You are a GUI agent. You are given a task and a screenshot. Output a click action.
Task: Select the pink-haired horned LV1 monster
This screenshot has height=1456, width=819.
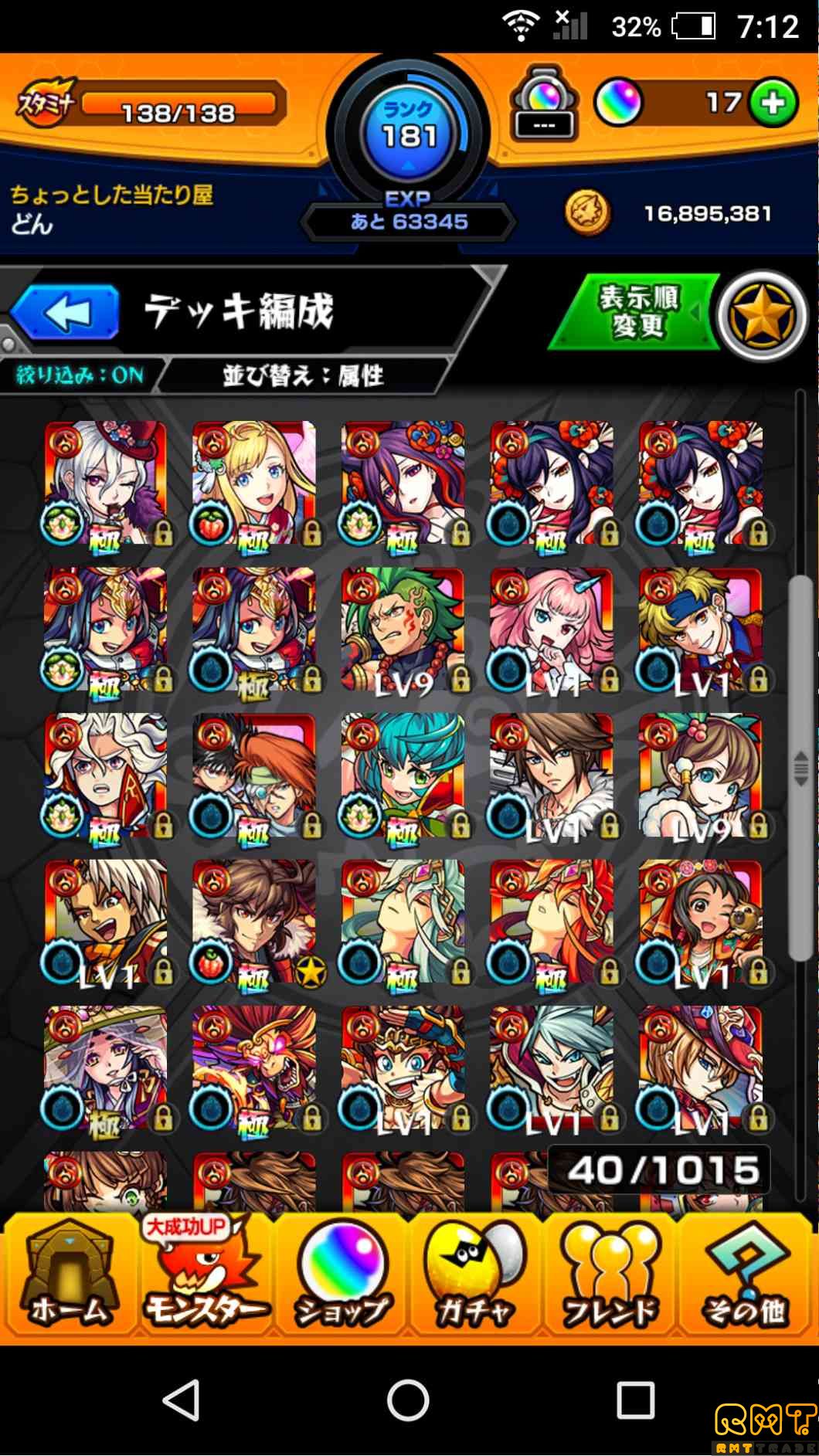pyautogui.click(x=551, y=630)
